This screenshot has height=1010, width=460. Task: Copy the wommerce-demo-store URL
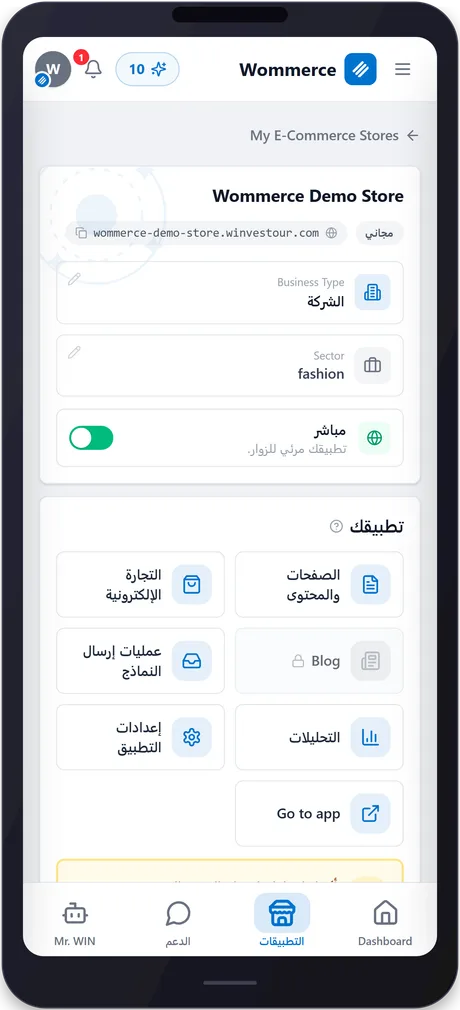(81, 233)
